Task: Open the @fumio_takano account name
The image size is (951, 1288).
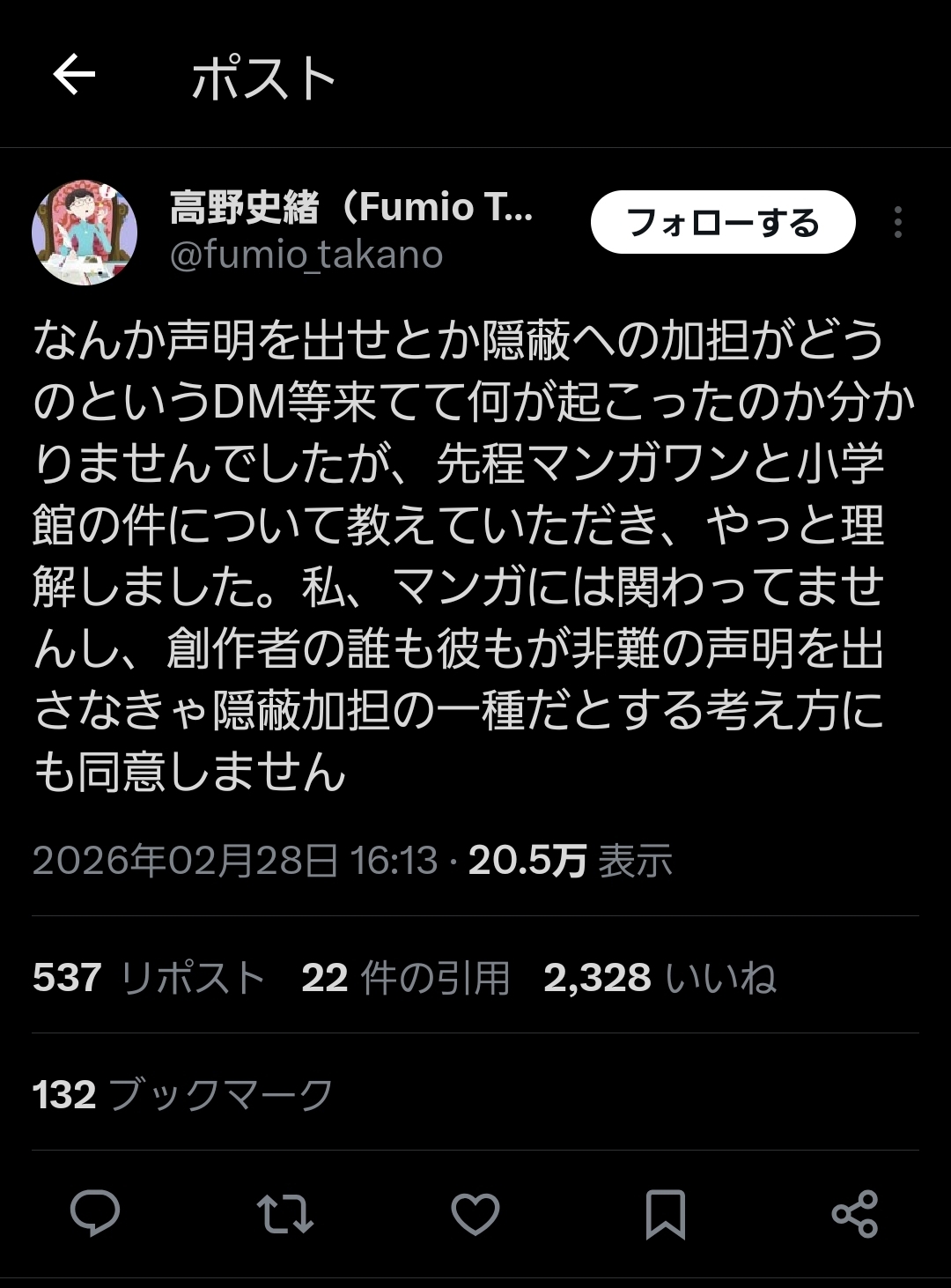Action: point(306,255)
